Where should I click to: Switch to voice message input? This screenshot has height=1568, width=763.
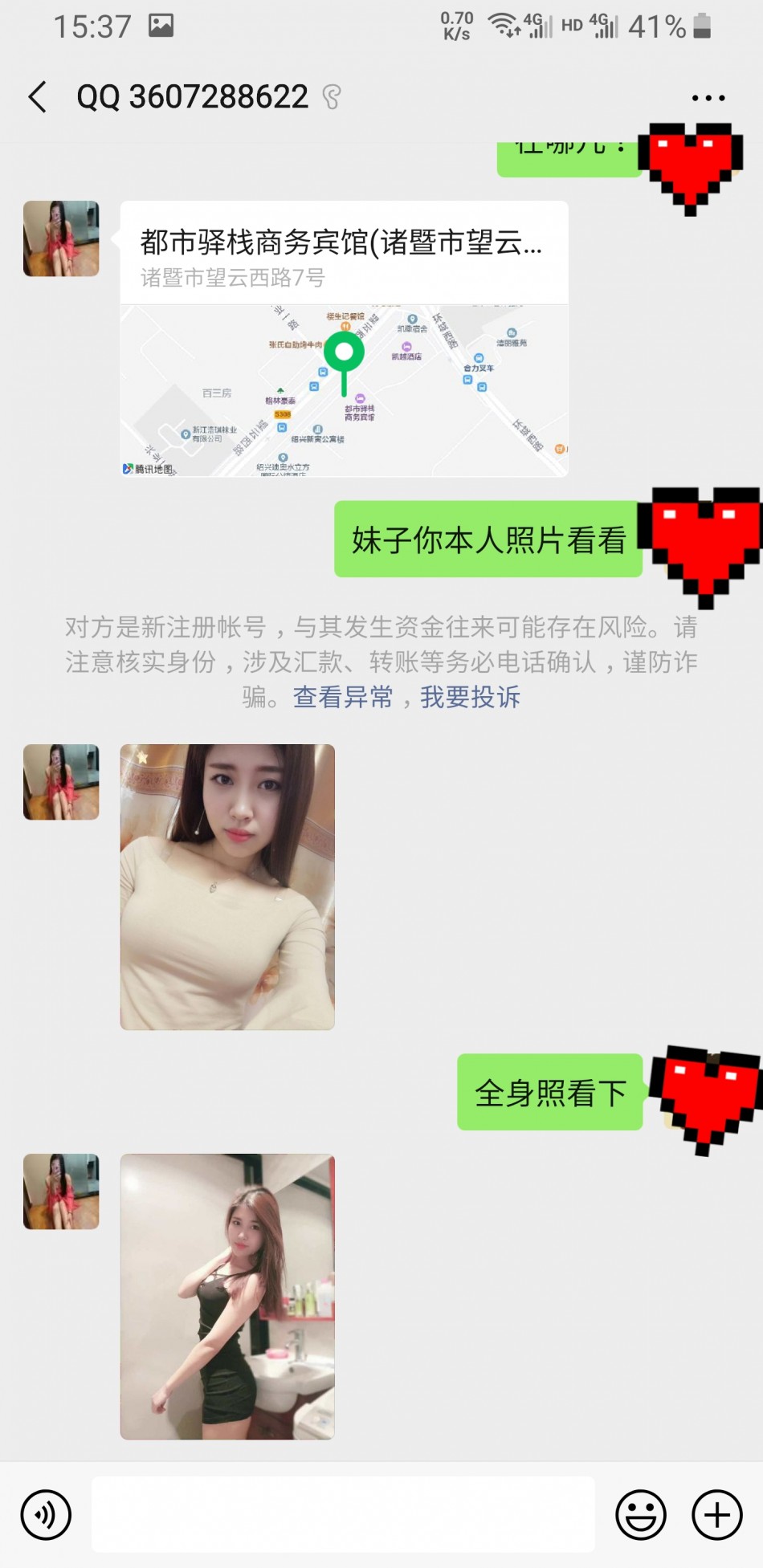46,1515
